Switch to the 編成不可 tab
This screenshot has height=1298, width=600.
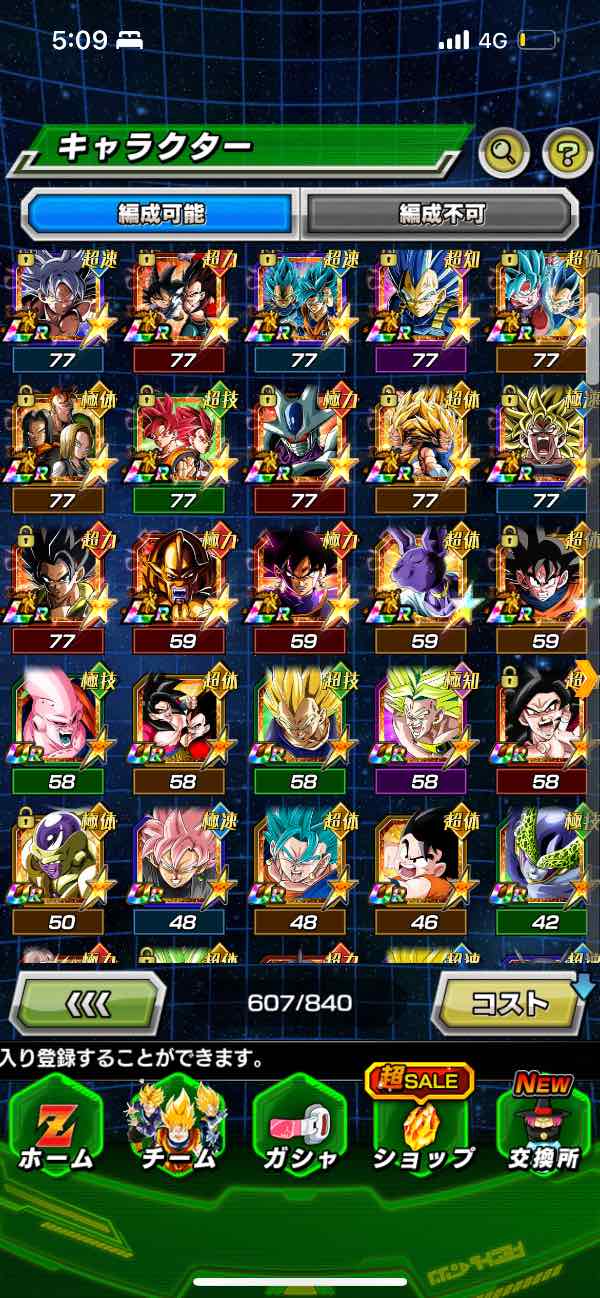[x=441, y=212]
